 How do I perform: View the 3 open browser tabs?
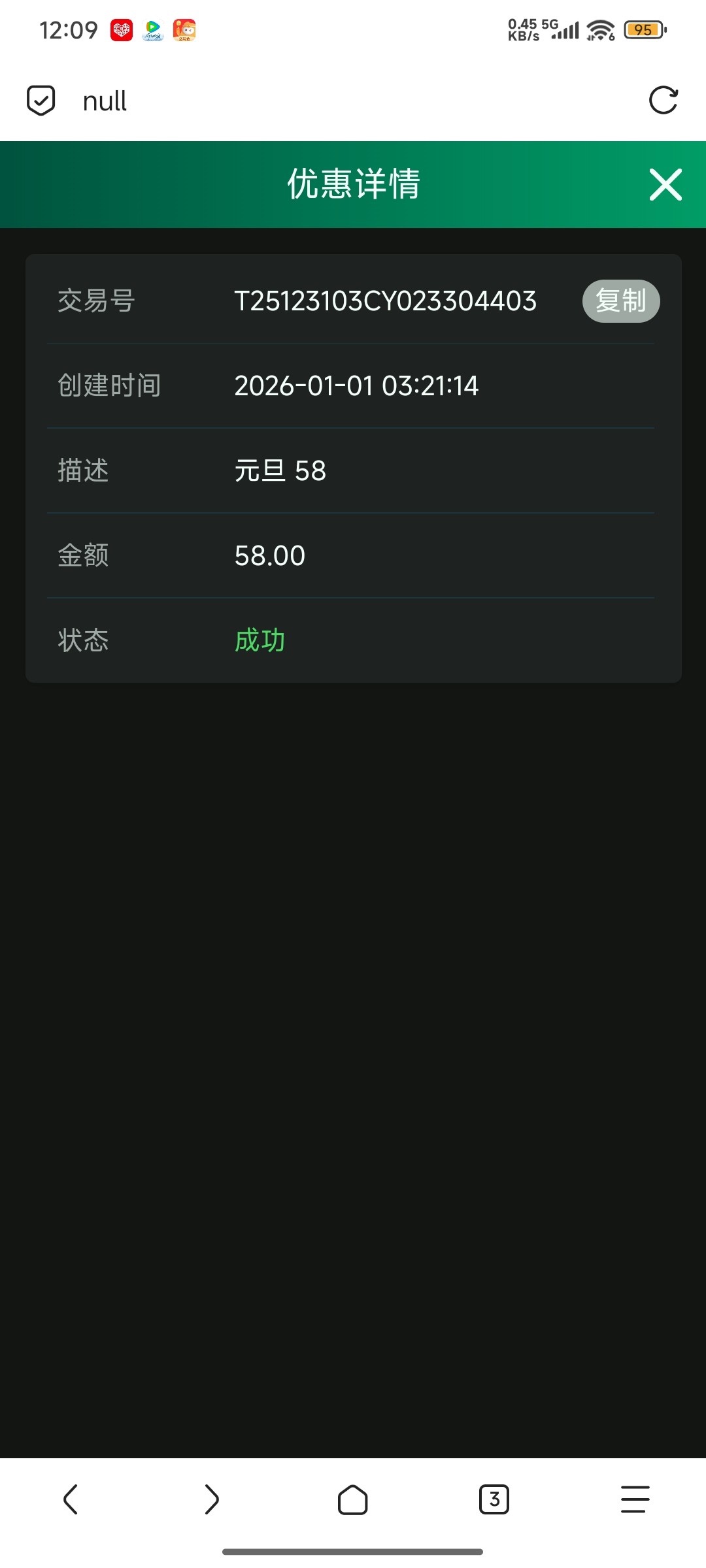pos(494,1499)
